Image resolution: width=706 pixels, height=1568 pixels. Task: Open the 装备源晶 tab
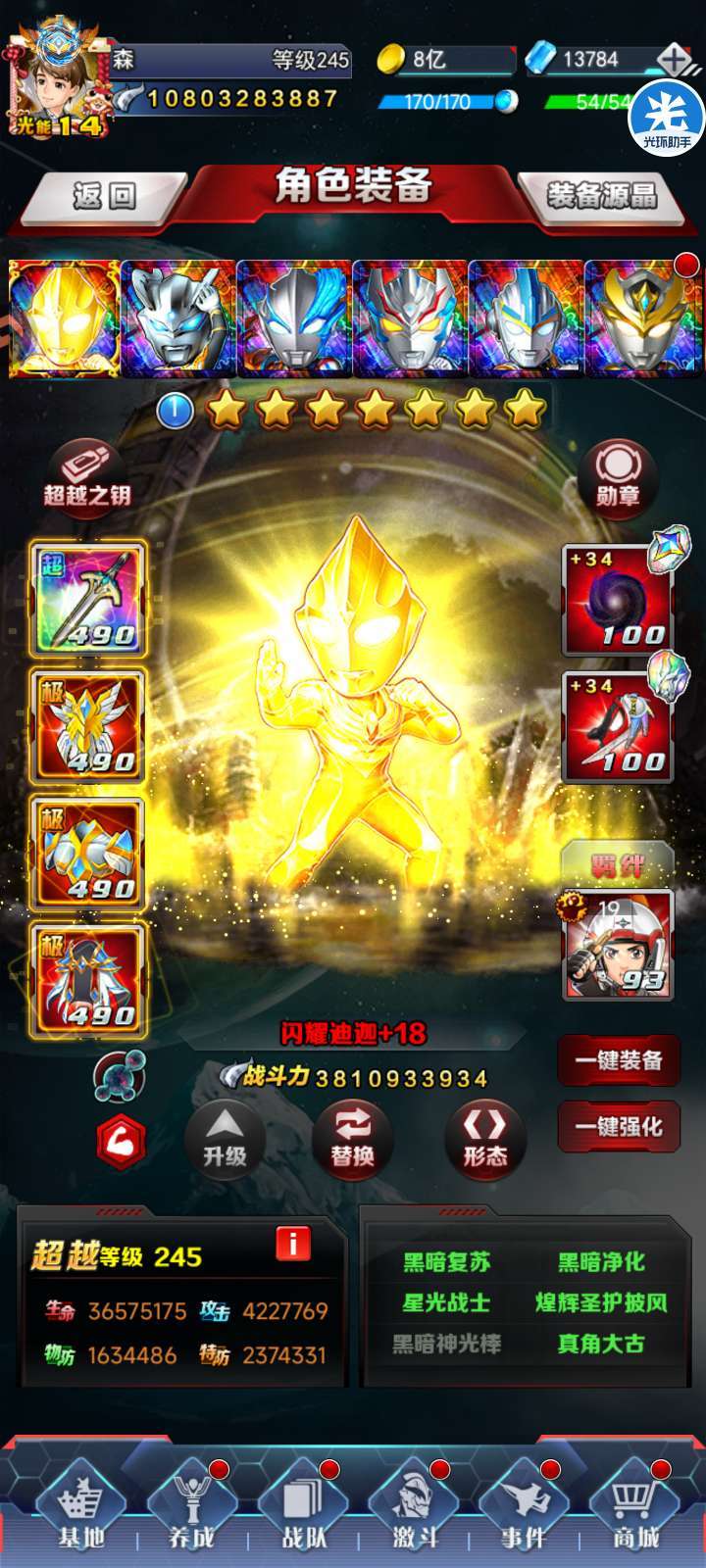click(601, 196)
